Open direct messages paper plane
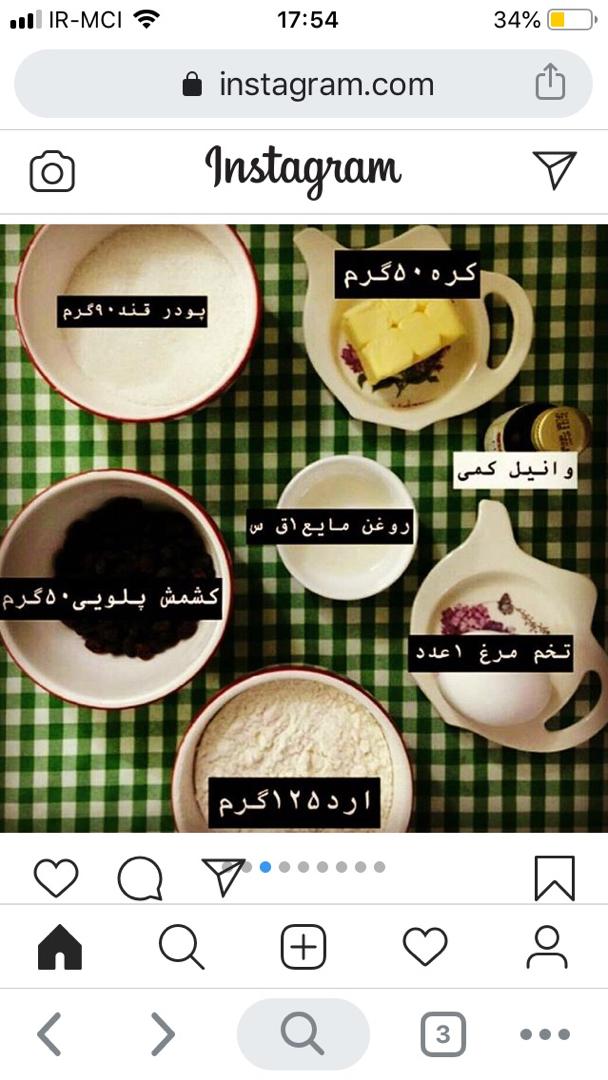 (554, 170)
